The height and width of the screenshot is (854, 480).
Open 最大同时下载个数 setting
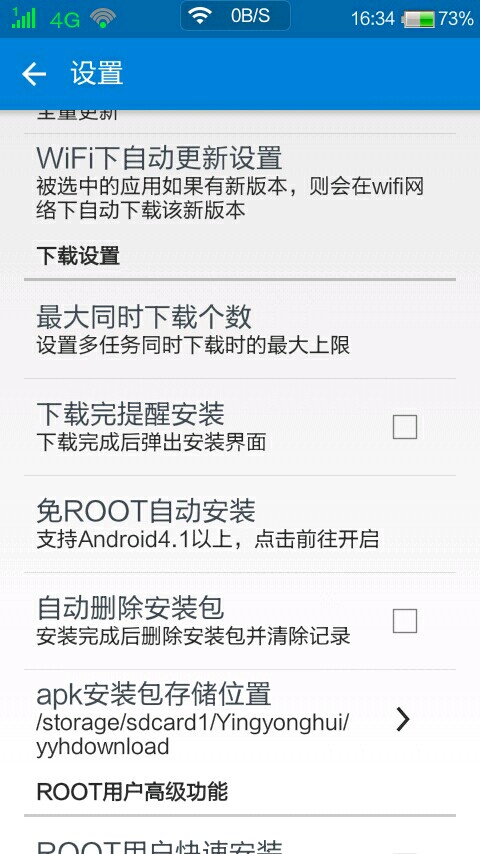[x=240, y=330]
